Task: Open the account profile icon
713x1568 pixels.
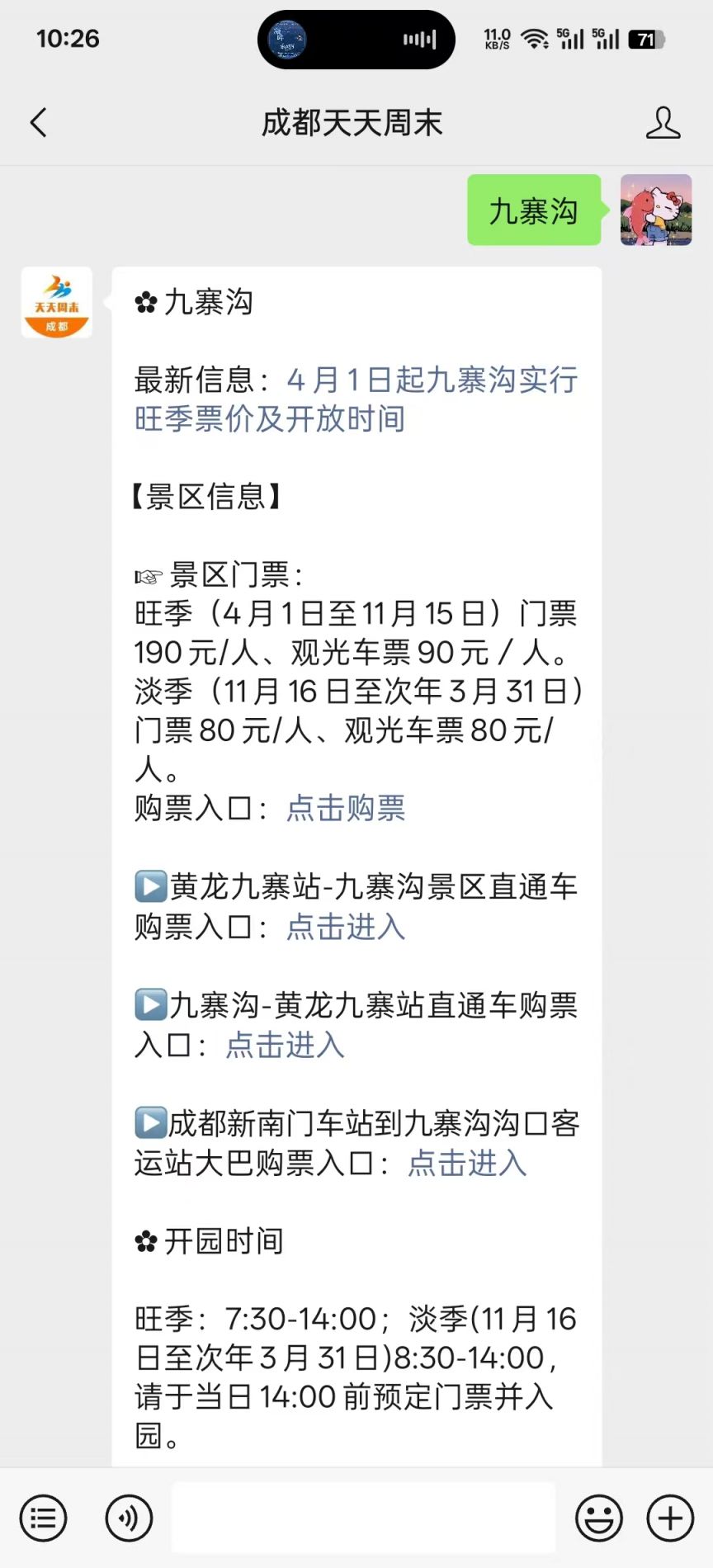Action: [x=663, y=123]
